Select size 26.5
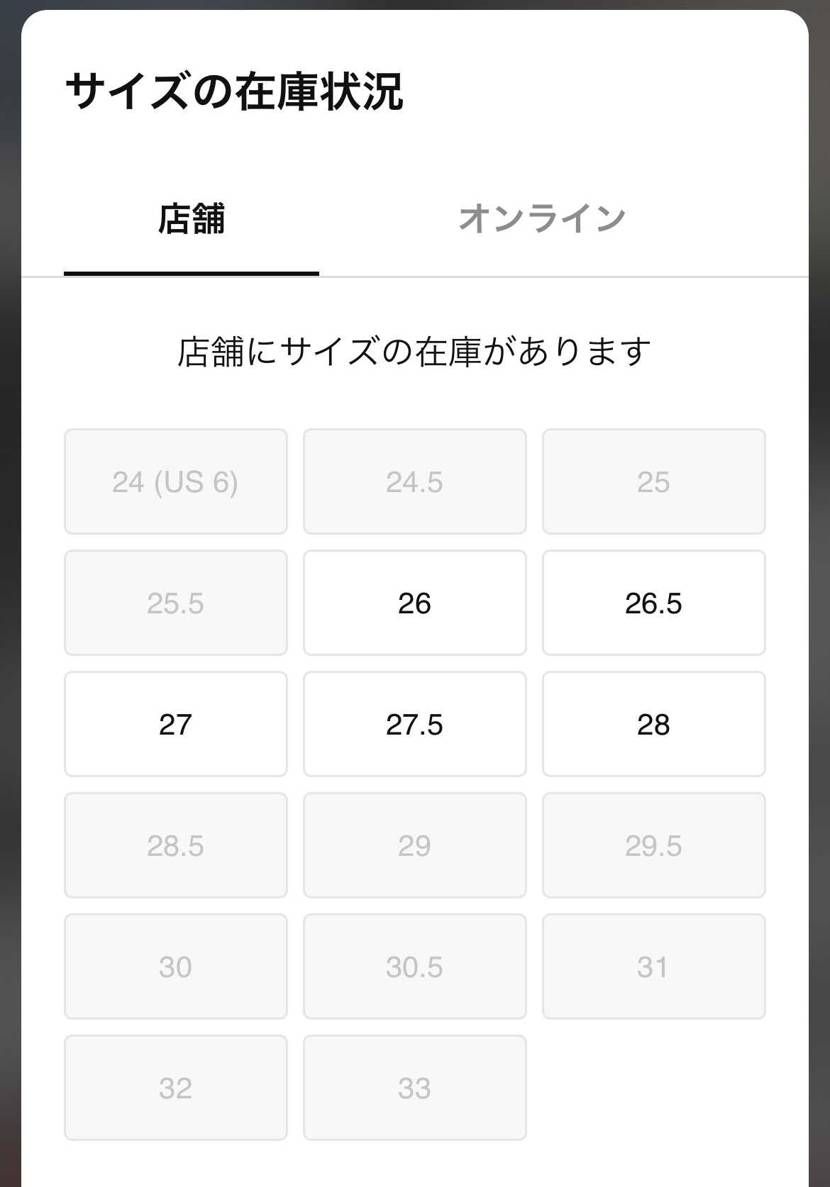This screenshot has width=830, height=1187. pos(653,603)
